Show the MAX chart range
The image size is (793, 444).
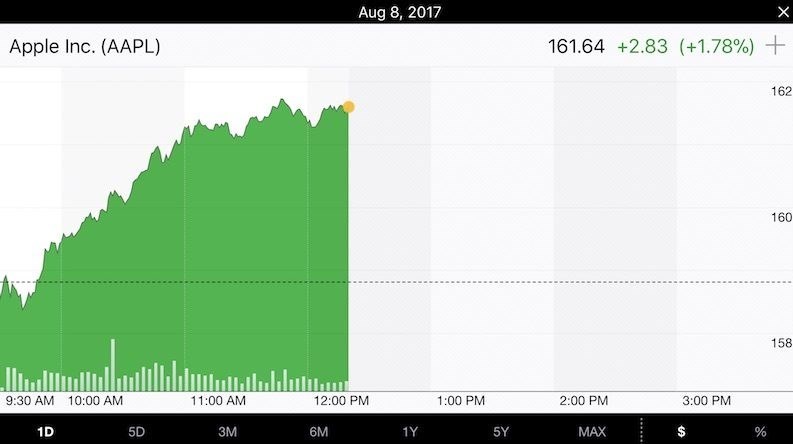(592, 432)
